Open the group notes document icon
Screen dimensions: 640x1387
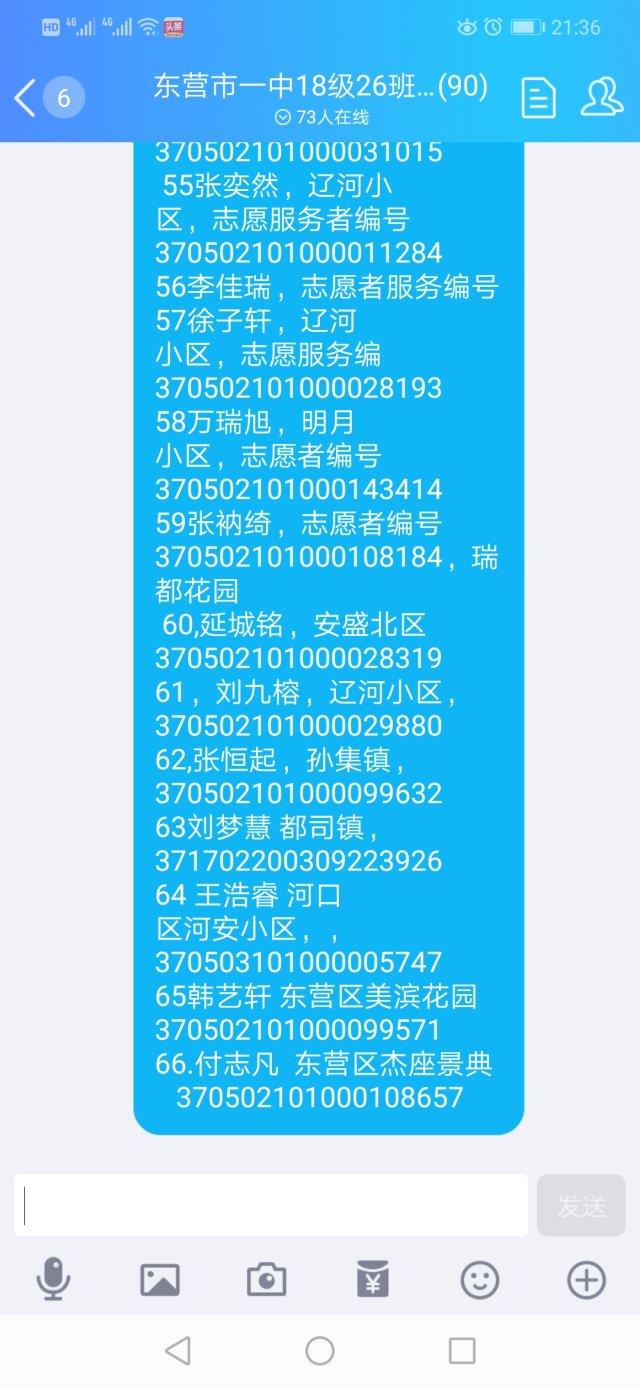(539, 98)
